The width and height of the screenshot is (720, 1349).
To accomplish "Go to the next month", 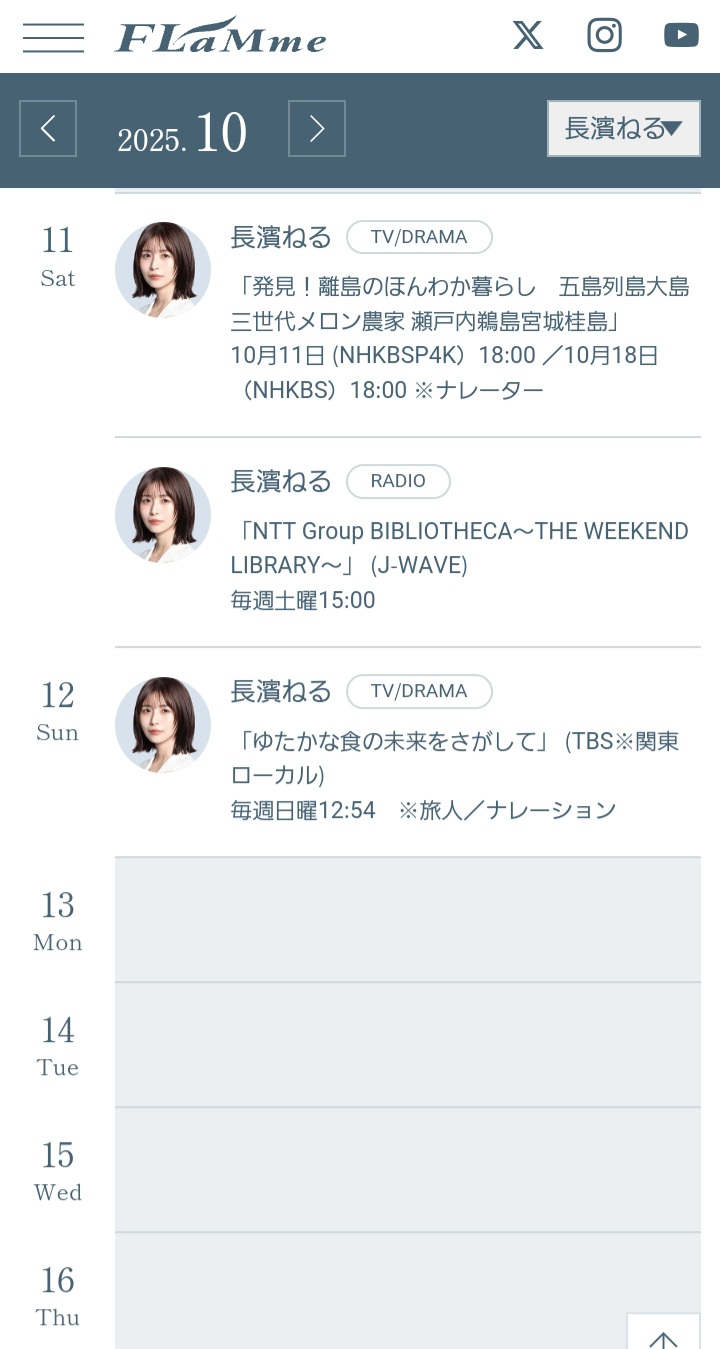I will point(317,129).
